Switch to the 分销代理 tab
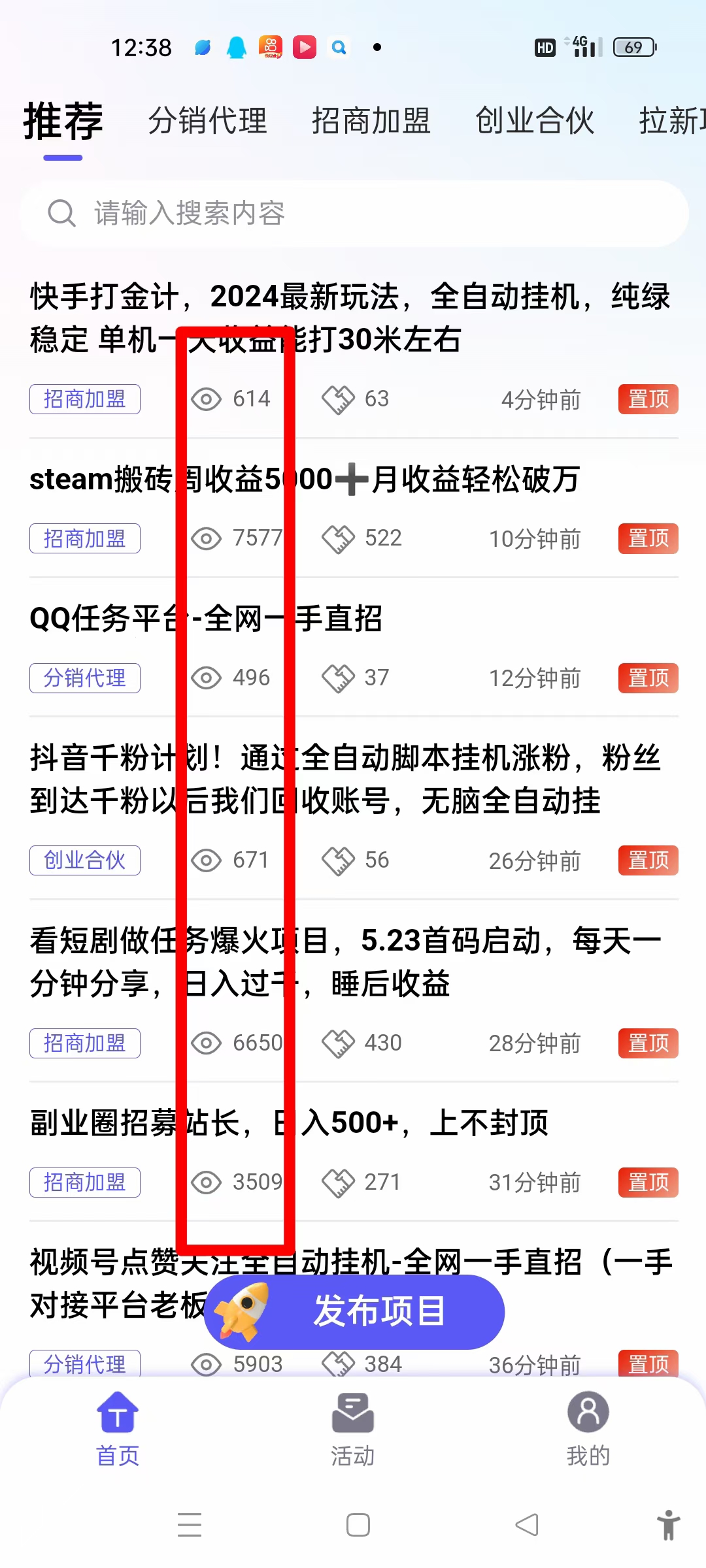 (x=207, y=121)
